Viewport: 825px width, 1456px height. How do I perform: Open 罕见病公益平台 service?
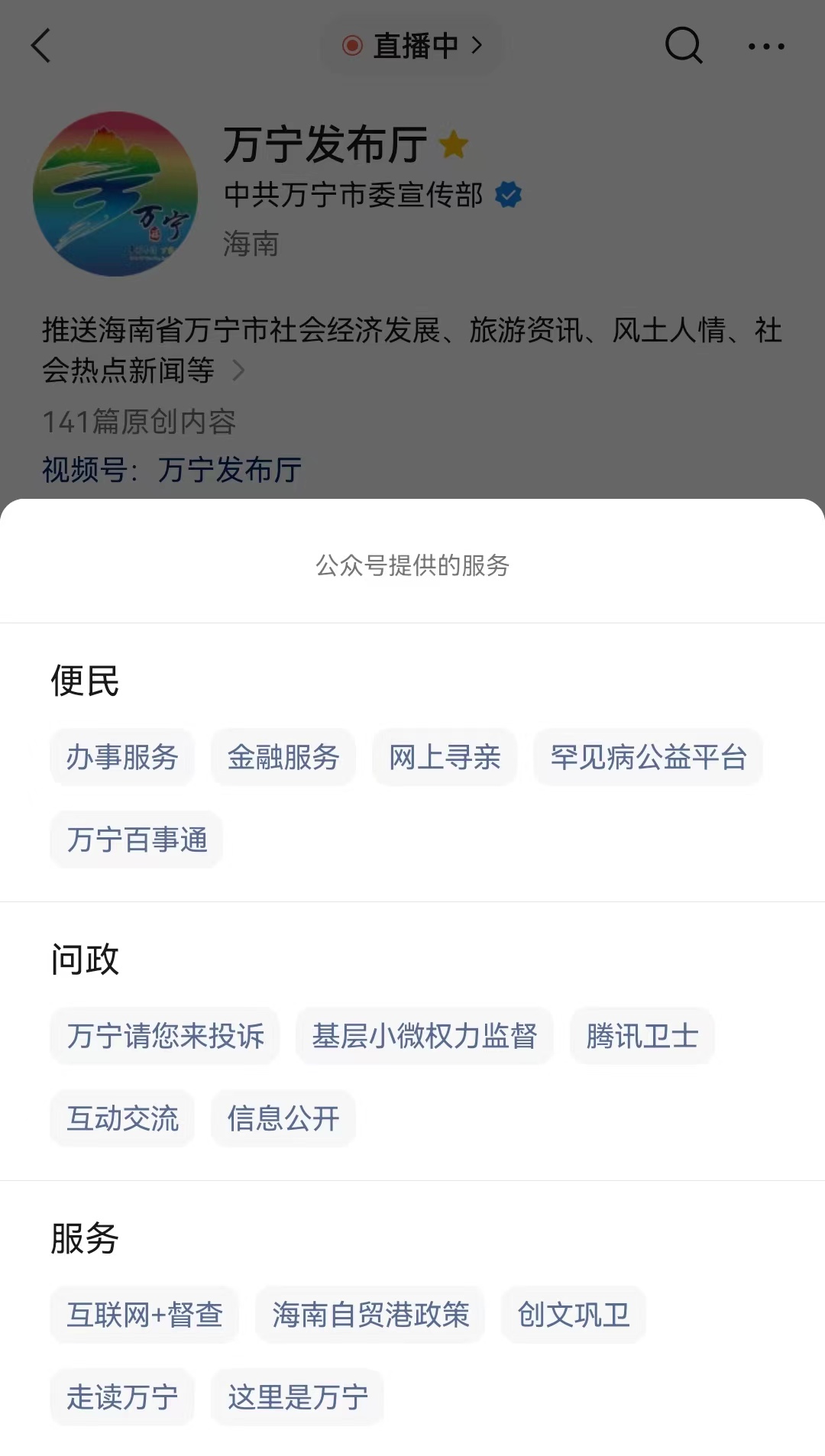(x=648, y=757)
